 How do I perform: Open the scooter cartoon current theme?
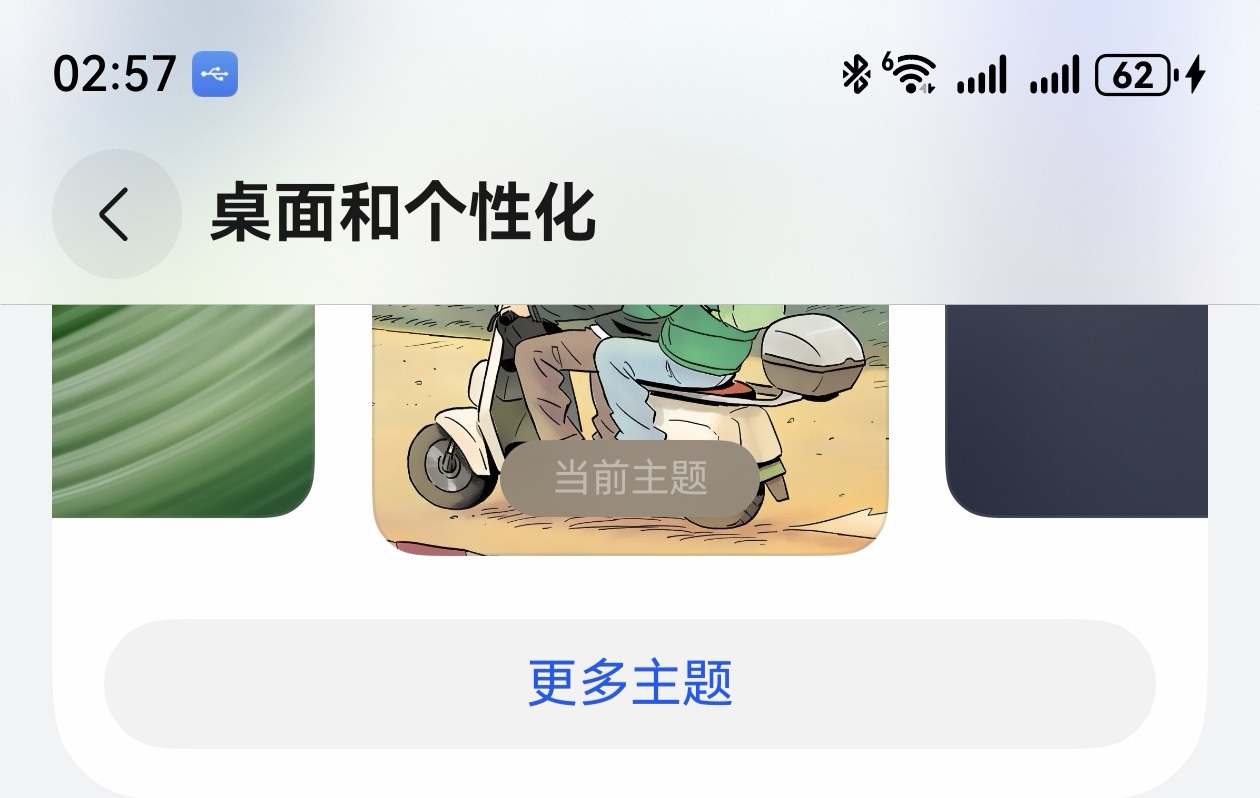click(x=630, y=400)
